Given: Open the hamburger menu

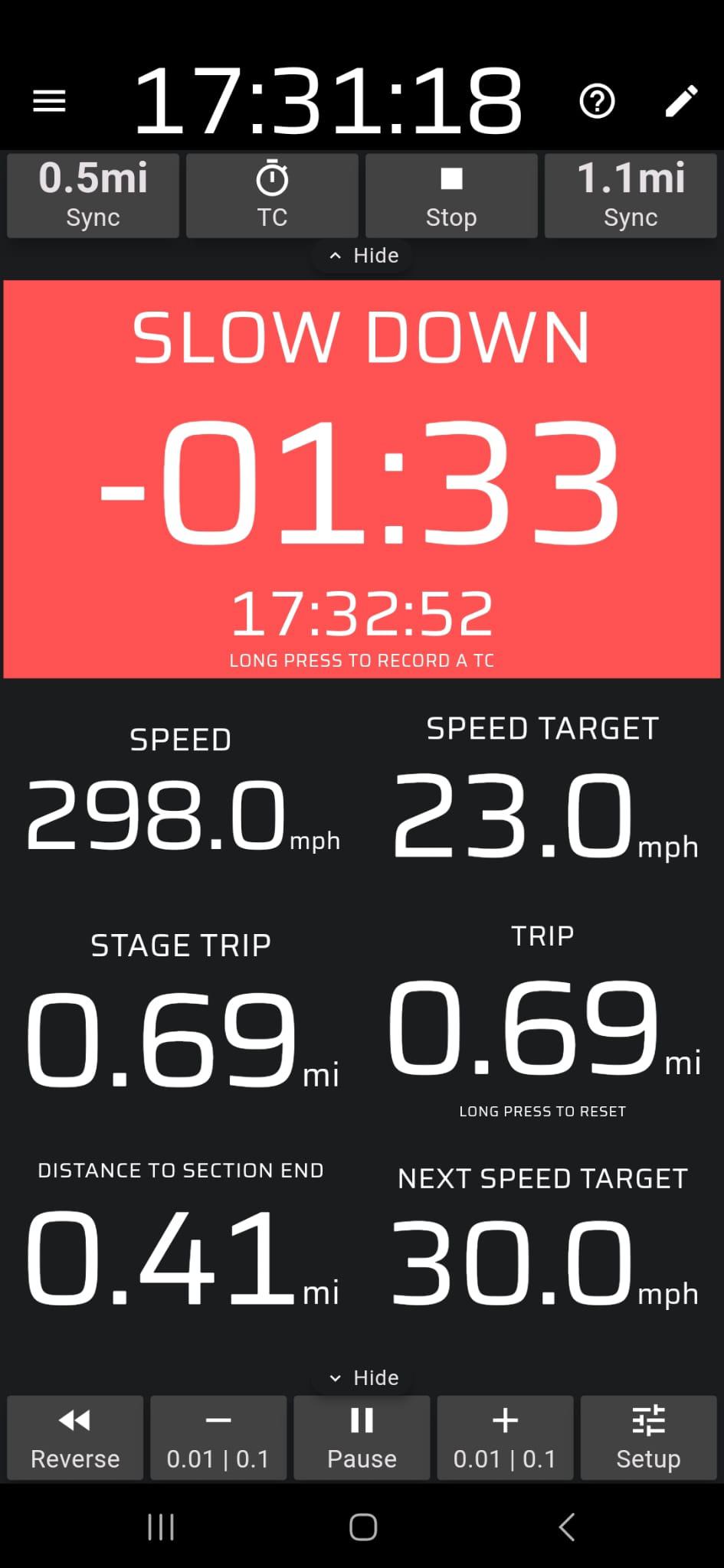Looking at the screenshot, I should tap(49, 101).
